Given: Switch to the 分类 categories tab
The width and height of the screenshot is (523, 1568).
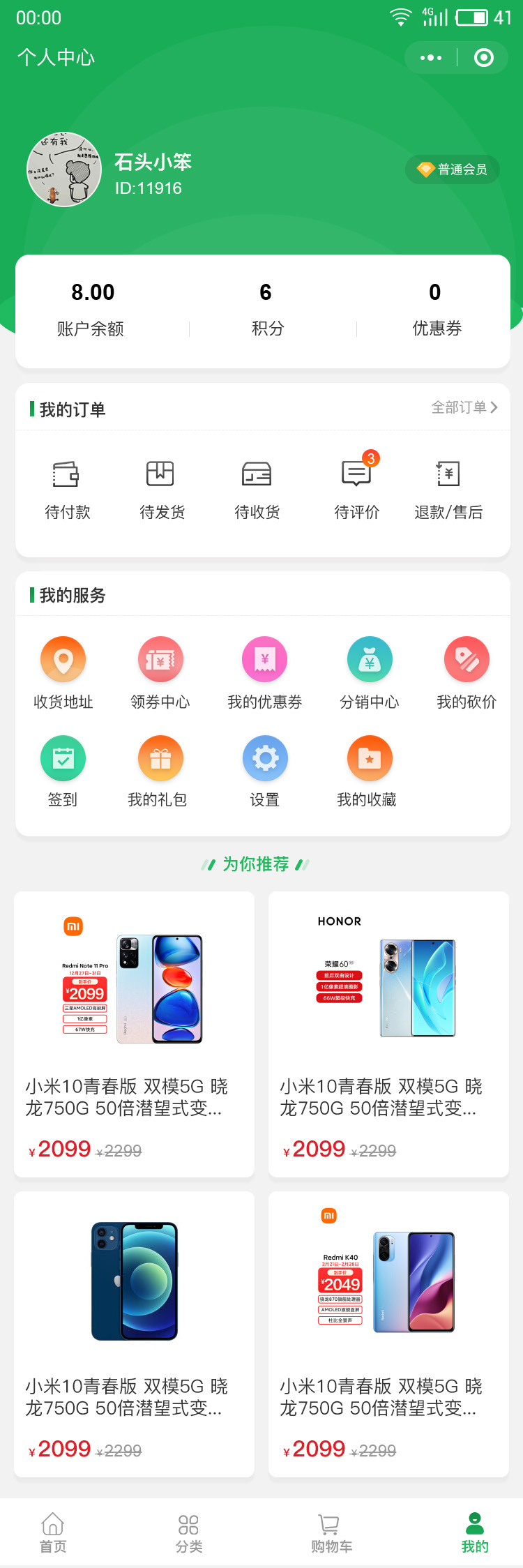Looking at the screenshot, I should [x=189, y=1533].
